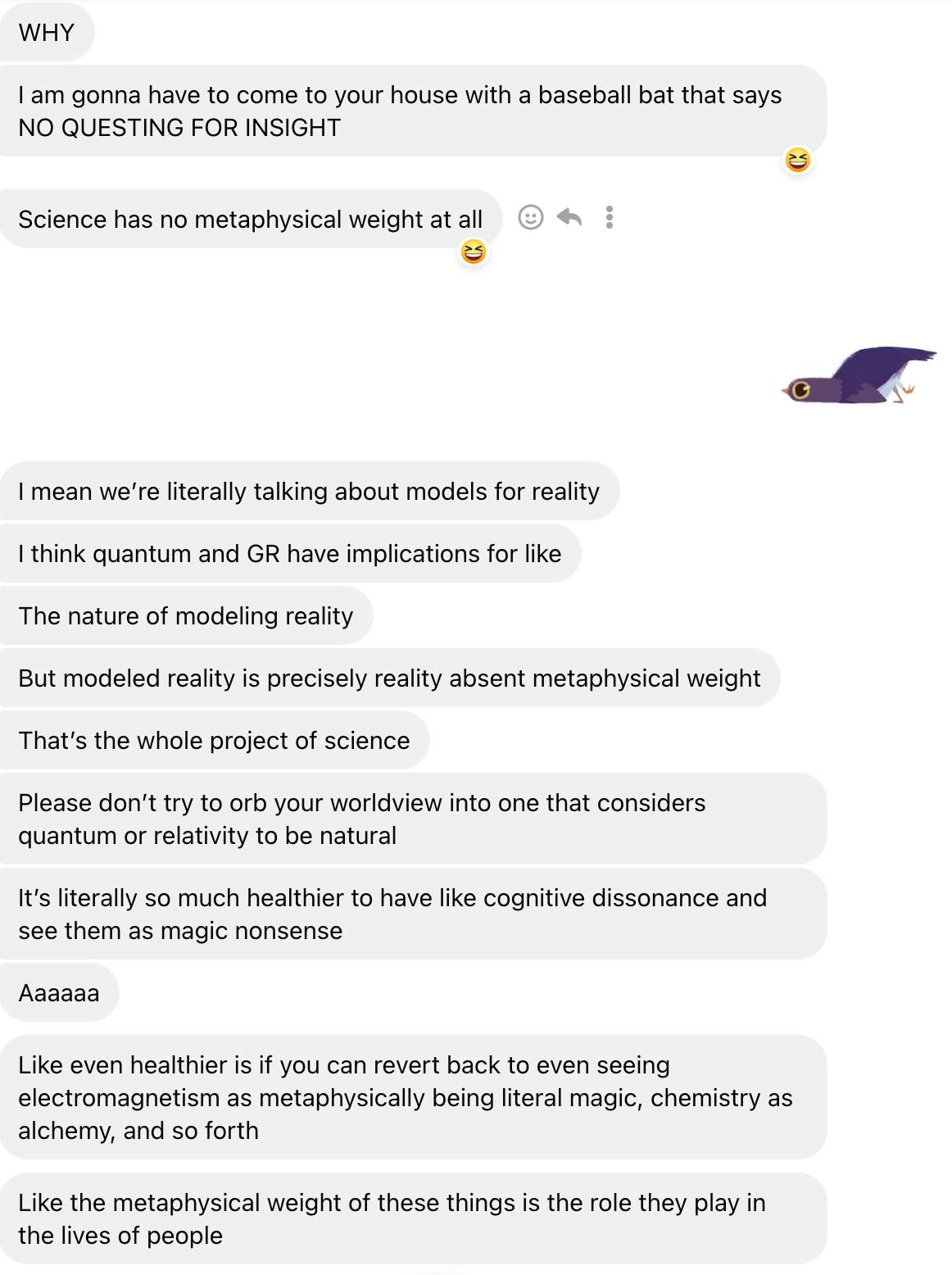Open the purple pigeon sticker
This screenshot has height=1275, width=952.
[859, 376]
